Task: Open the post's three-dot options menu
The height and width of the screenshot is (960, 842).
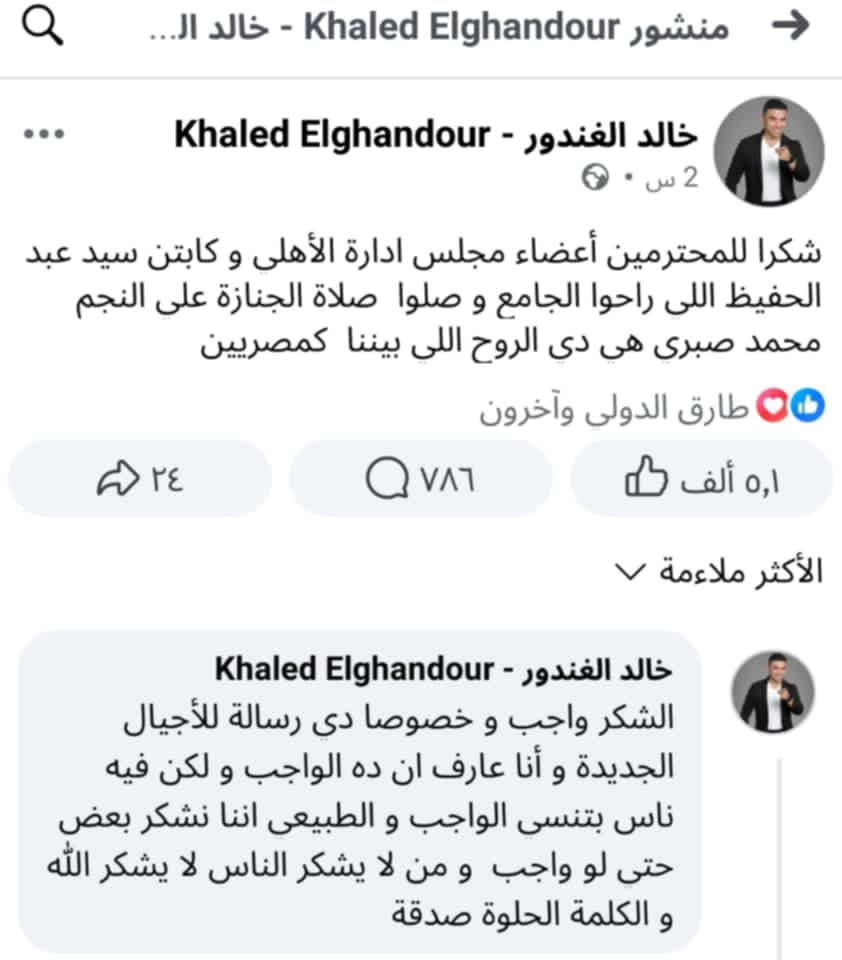Action: tap(44, 133)
